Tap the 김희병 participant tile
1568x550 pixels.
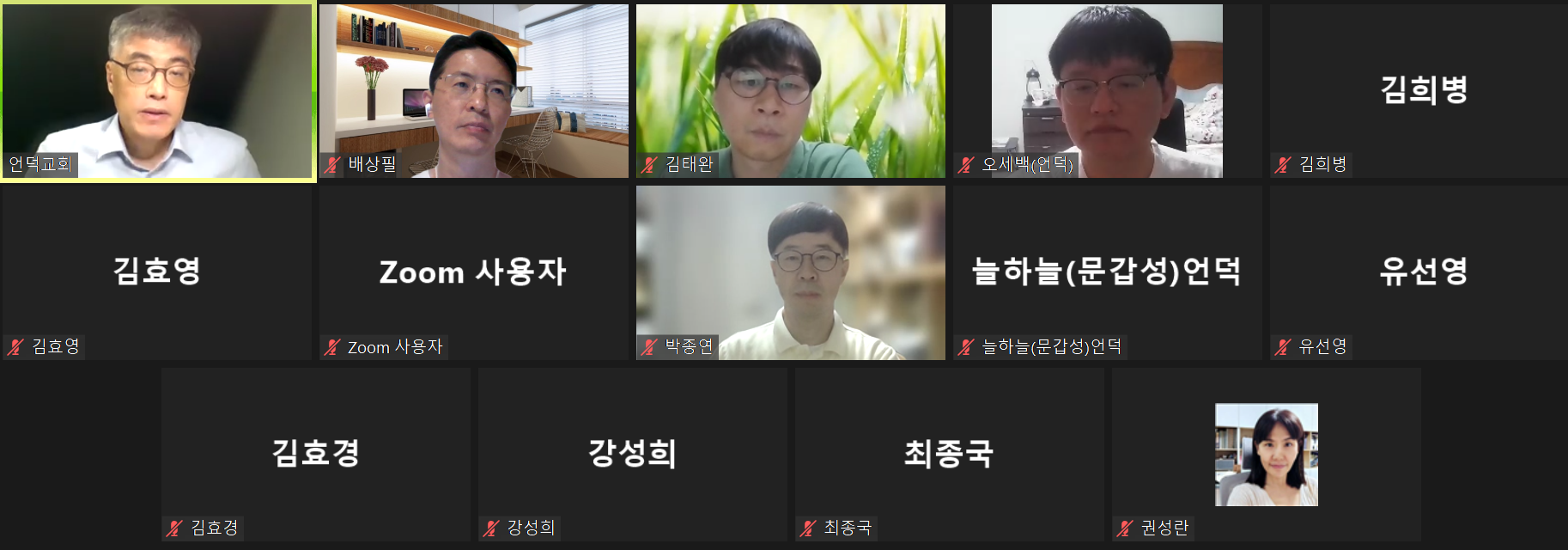click(x=1423, y=91)
